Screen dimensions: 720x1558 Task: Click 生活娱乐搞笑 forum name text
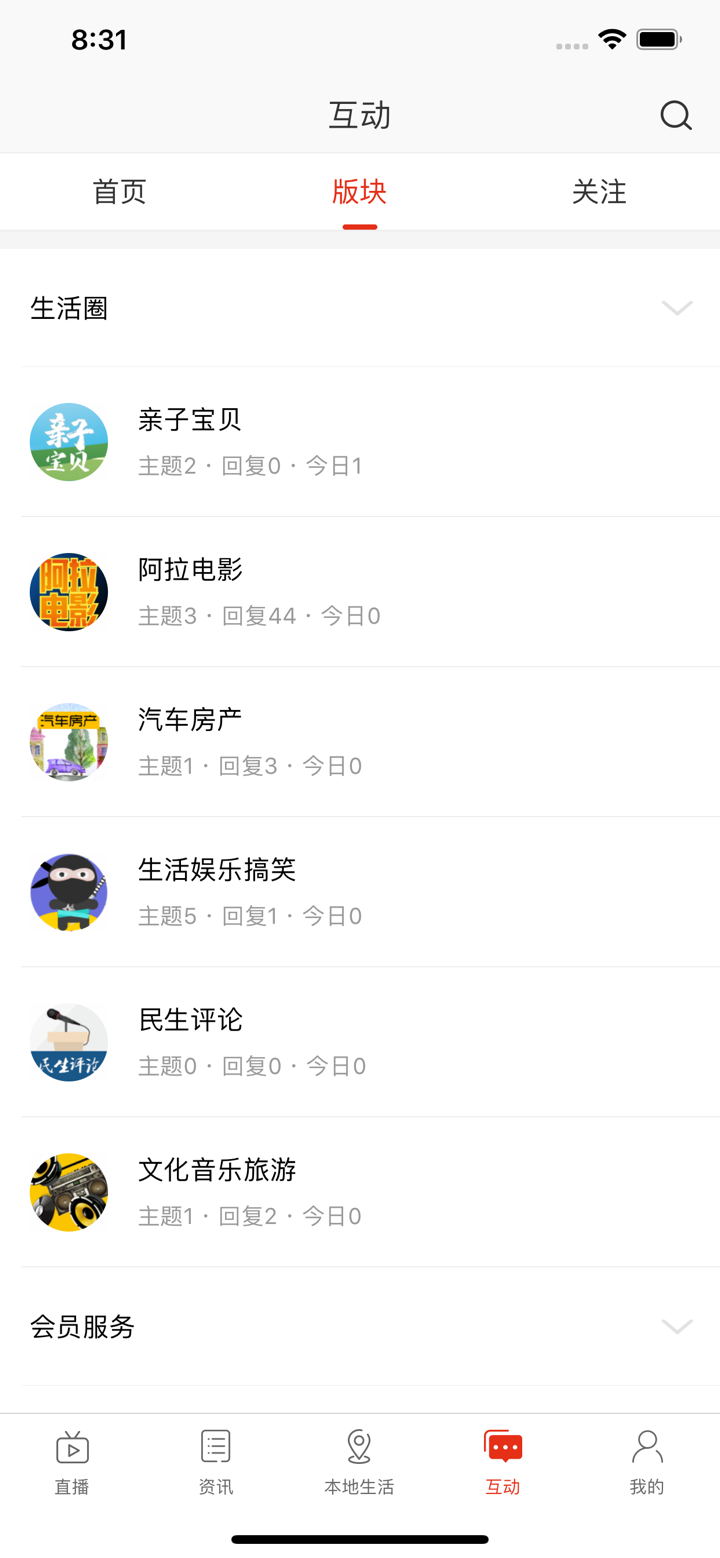(x=216, y=869)
